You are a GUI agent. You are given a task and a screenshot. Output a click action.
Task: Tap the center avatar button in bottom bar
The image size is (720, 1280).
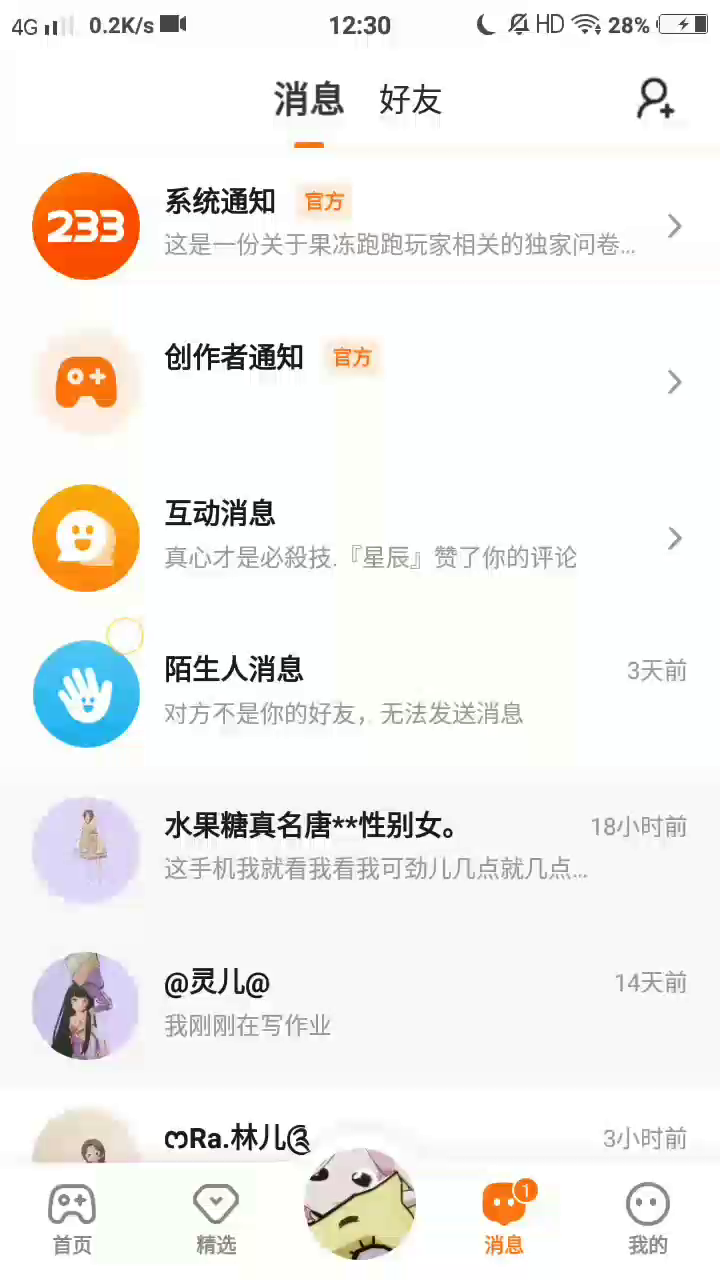coord(360,1205)
